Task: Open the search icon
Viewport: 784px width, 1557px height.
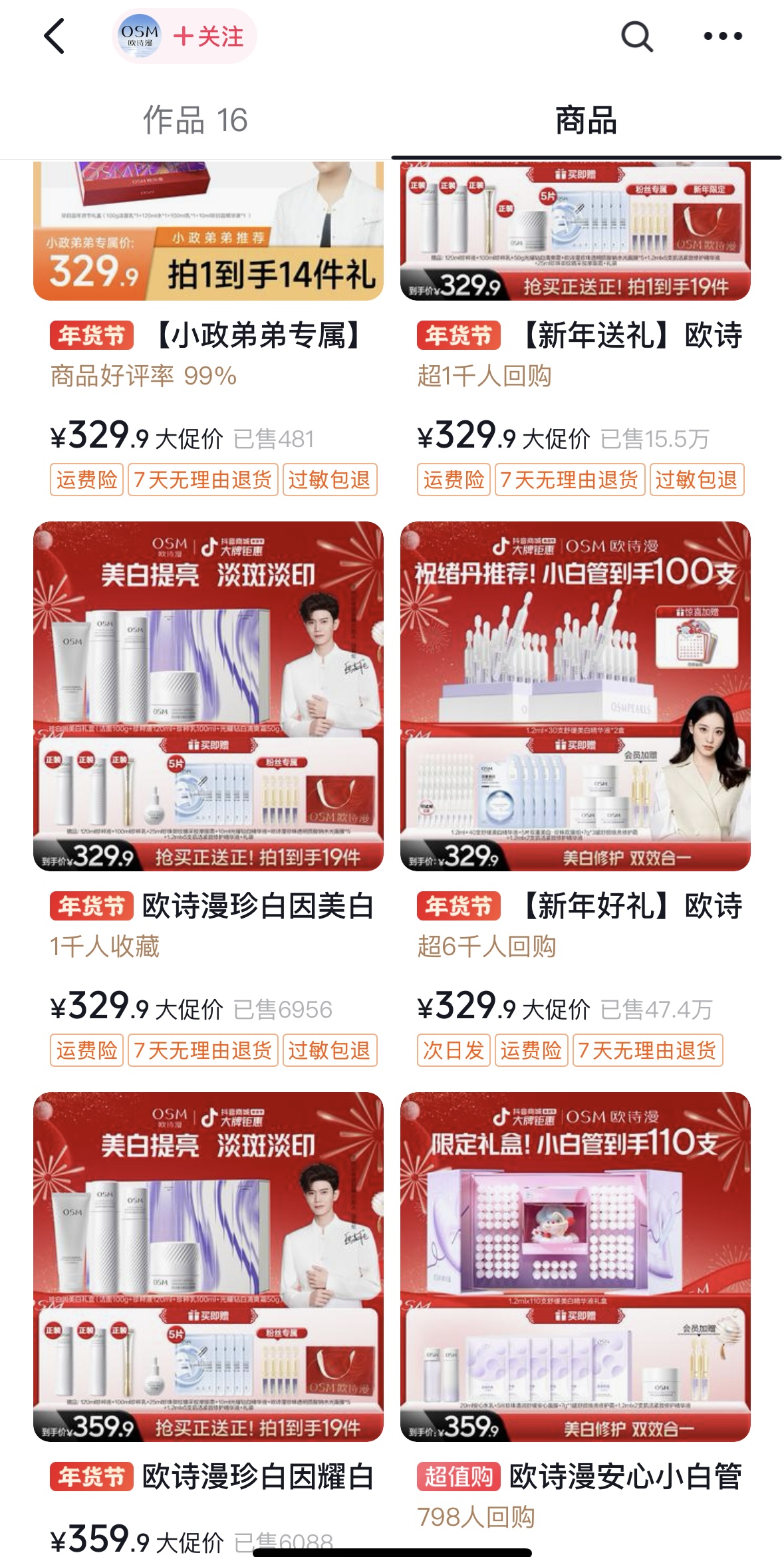Action: click(636, 36)
